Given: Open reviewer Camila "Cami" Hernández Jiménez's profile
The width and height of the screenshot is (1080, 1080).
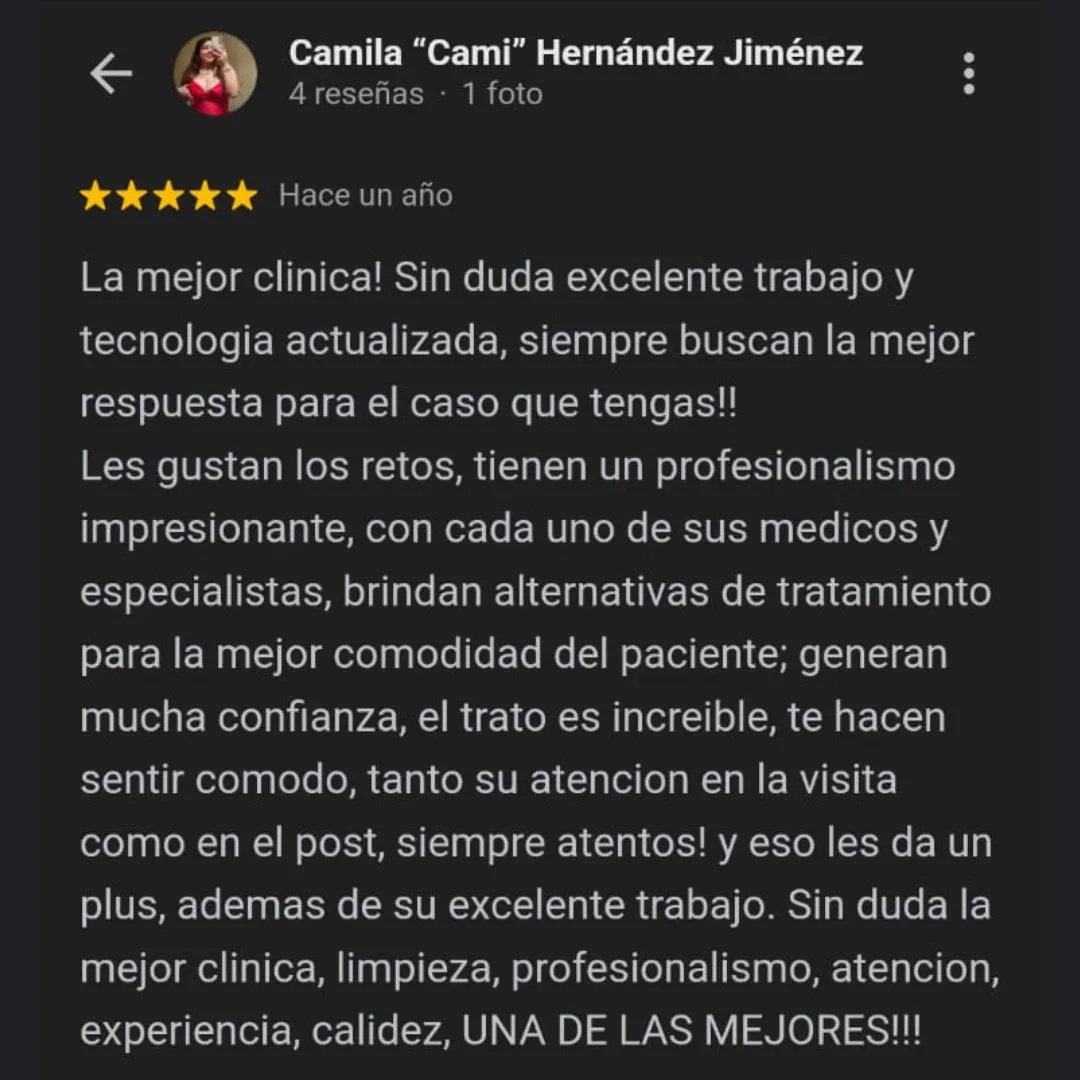Looking at the screenshot, I should [x=575, y=53].
